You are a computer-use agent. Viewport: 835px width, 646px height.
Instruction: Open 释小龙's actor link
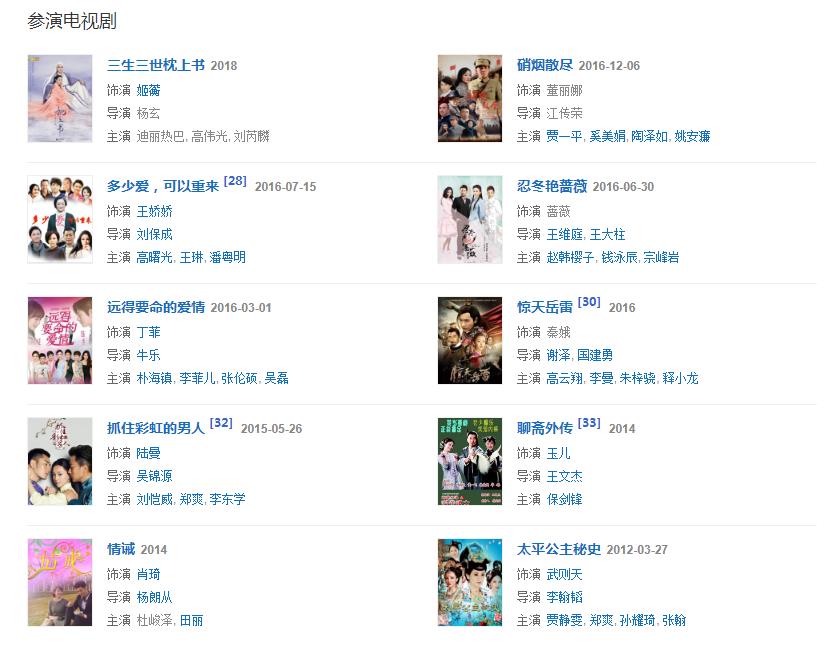coord(679,378)
